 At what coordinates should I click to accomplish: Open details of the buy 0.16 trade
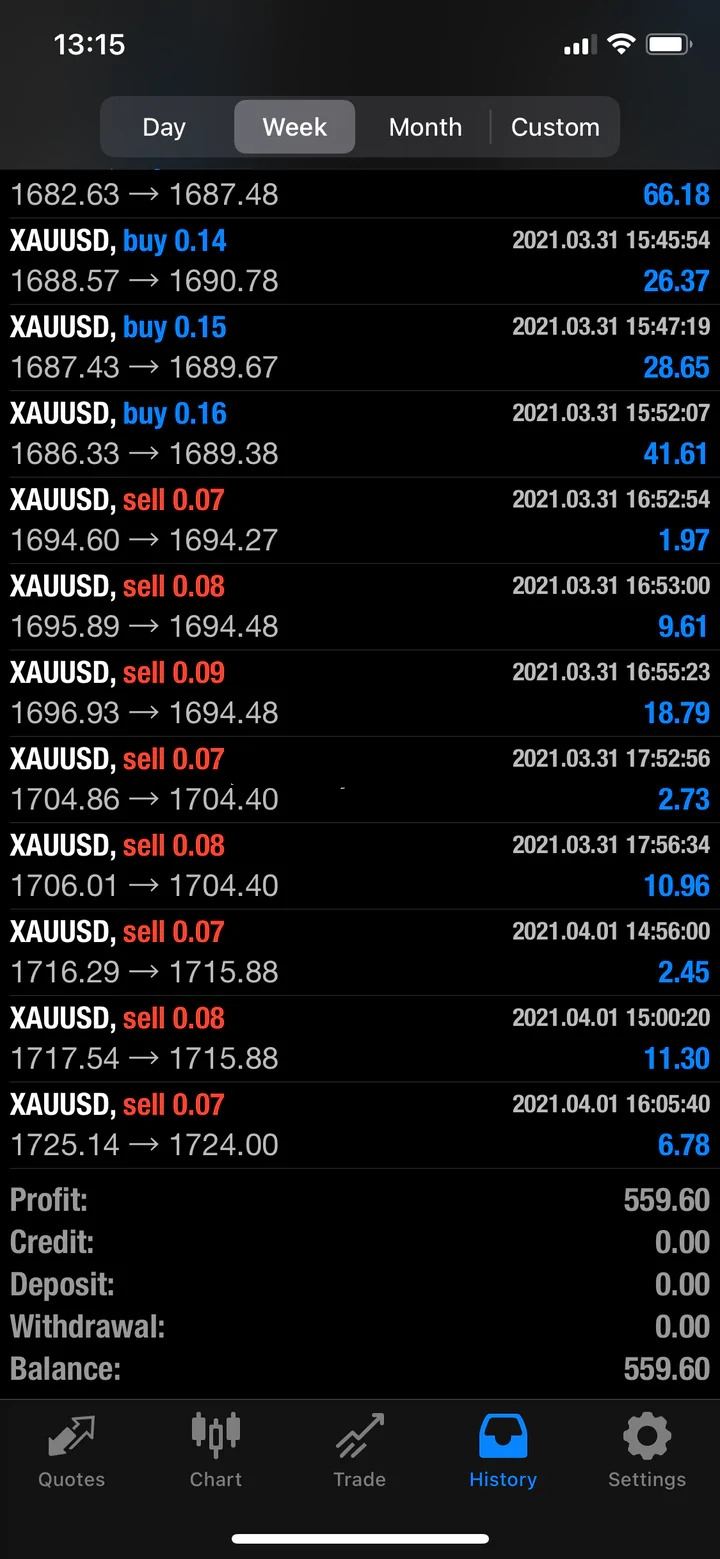pos(360,434)
